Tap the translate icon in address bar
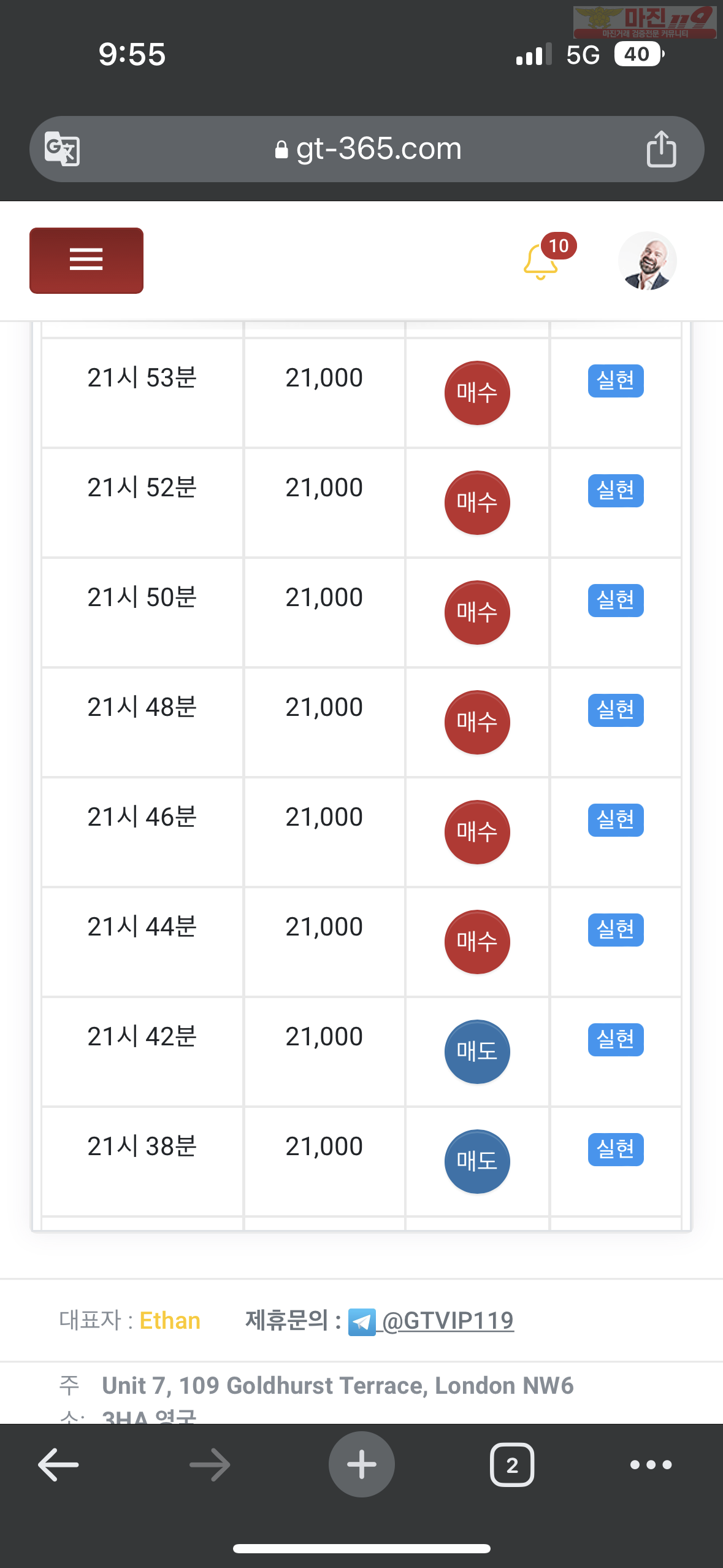The height and width of the screenshot is (1568, 723). pyautogui.click(x=62, y=149)
